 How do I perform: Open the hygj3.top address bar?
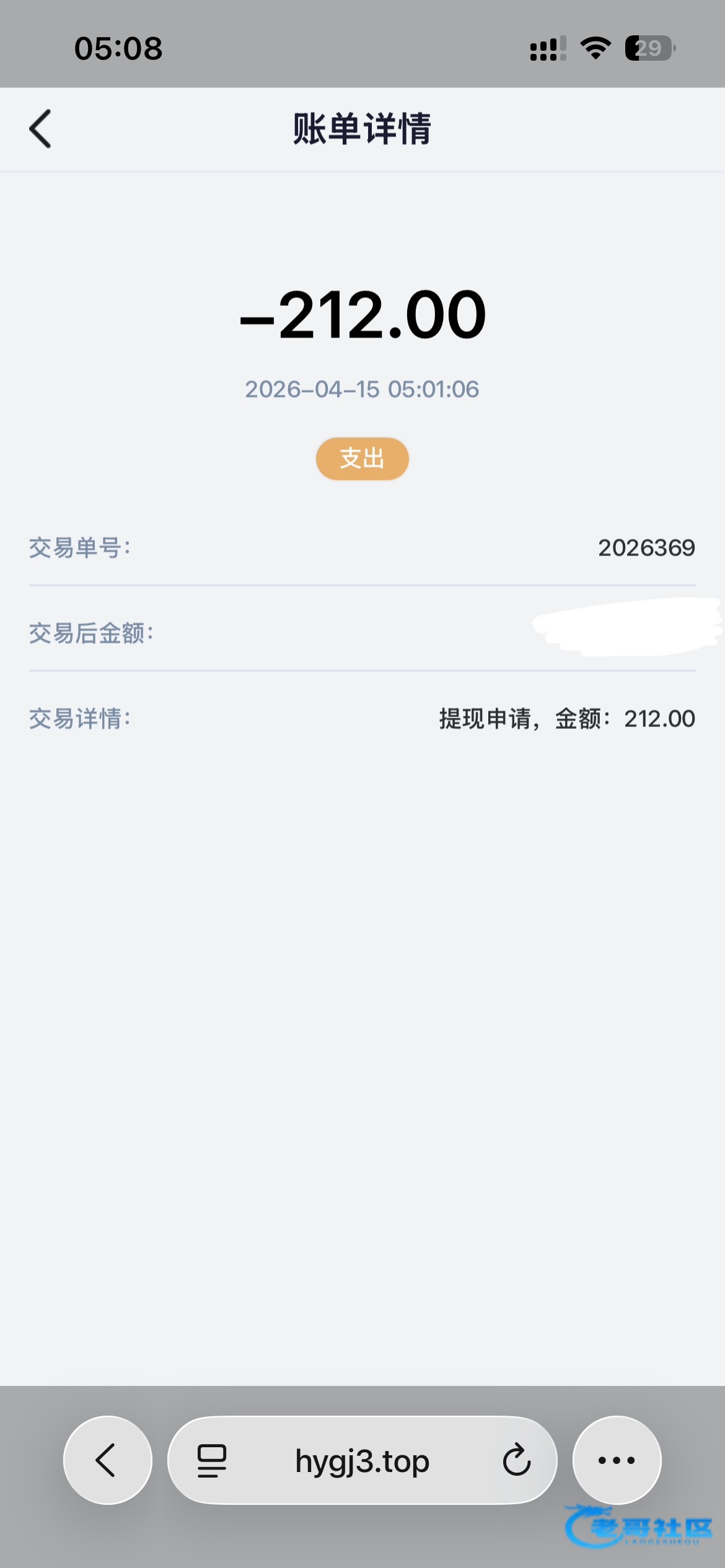click(x=362, y=1460)
